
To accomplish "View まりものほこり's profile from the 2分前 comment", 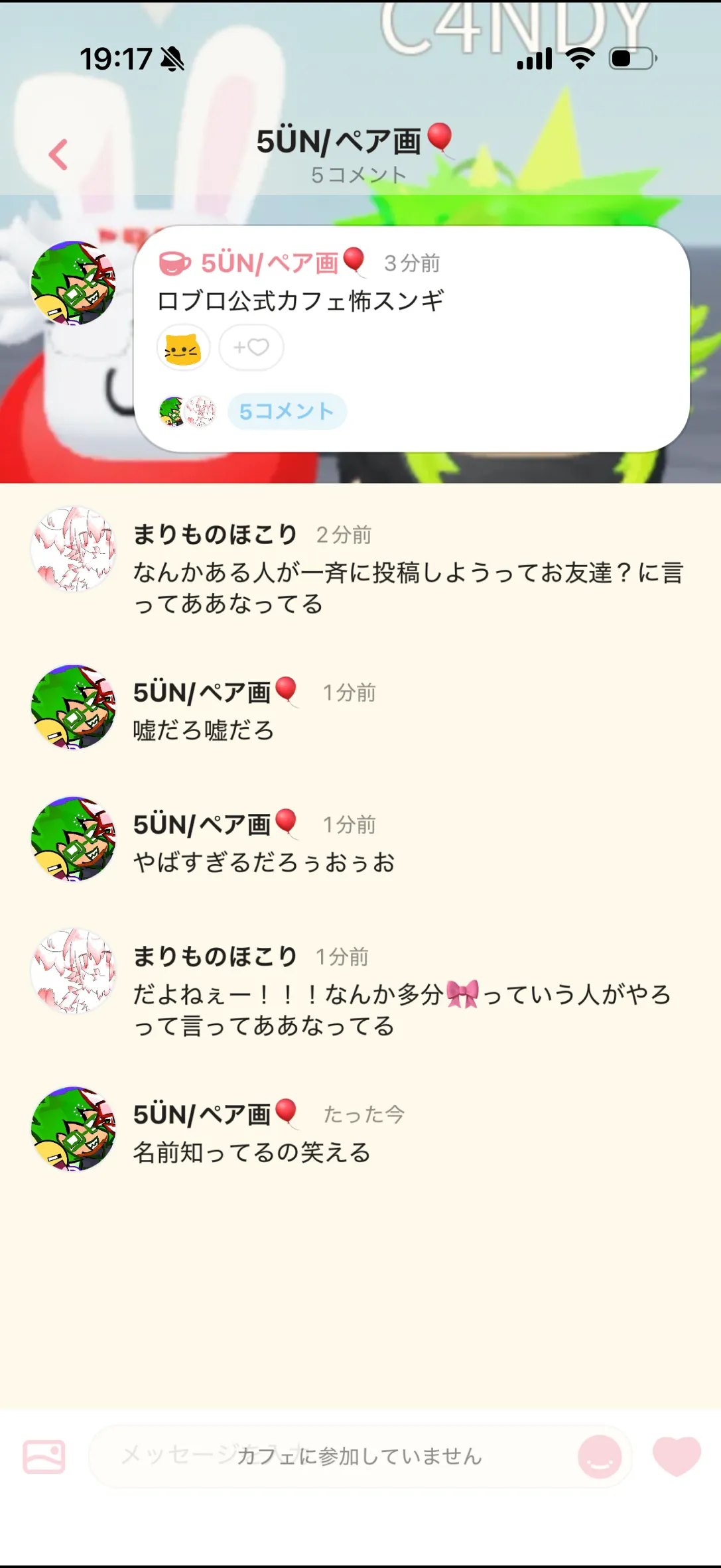I will click(x=74, y=549).
